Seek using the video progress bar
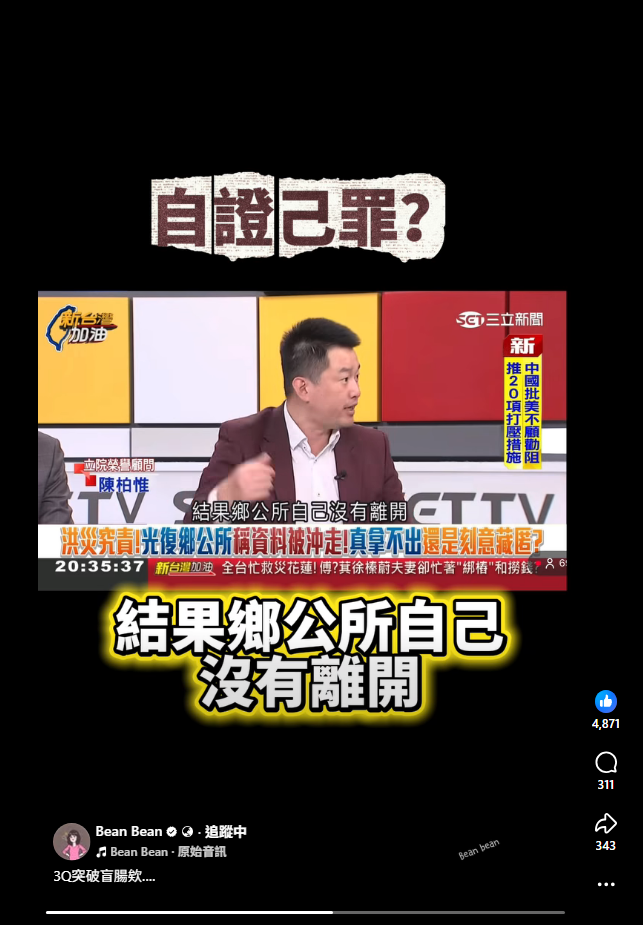Viewport: 643px width, 925px height. pos(305,912)
